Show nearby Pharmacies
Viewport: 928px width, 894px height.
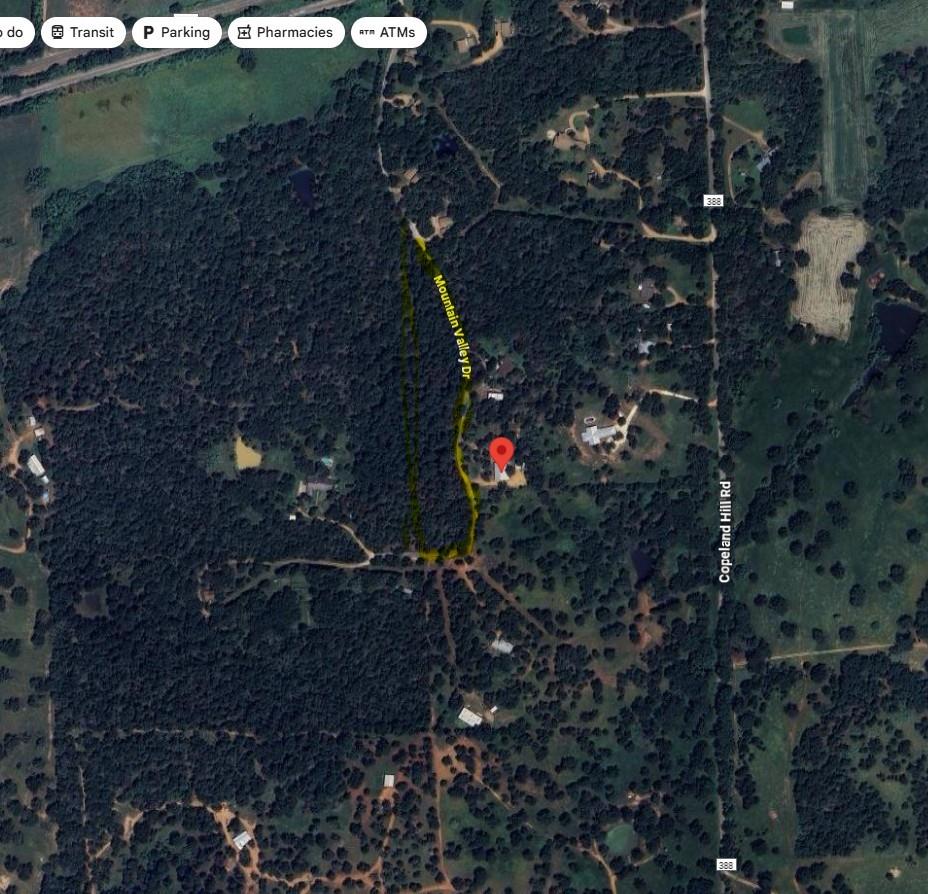286,32
